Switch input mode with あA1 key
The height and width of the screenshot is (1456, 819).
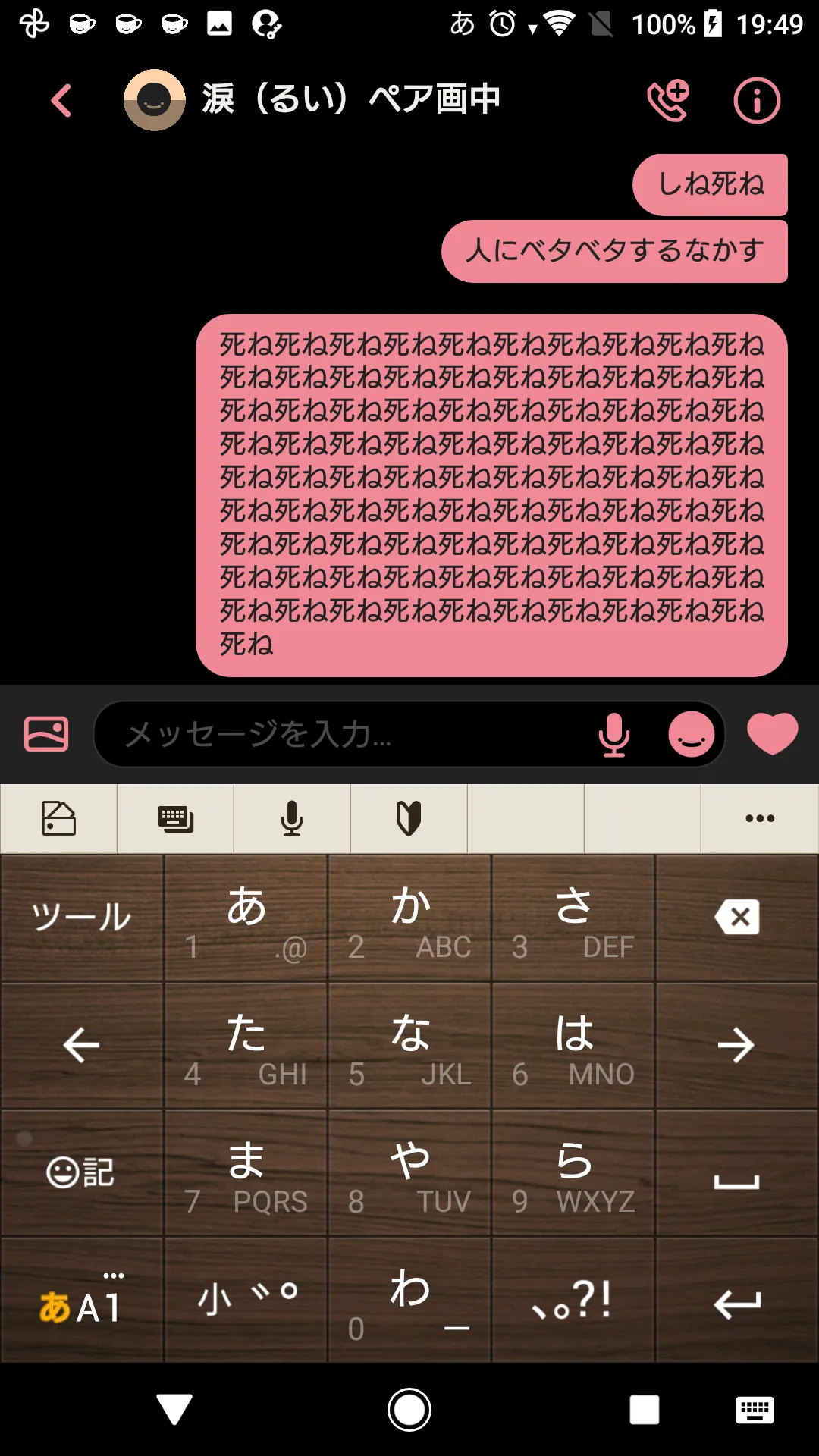(x=82, y=1300)
